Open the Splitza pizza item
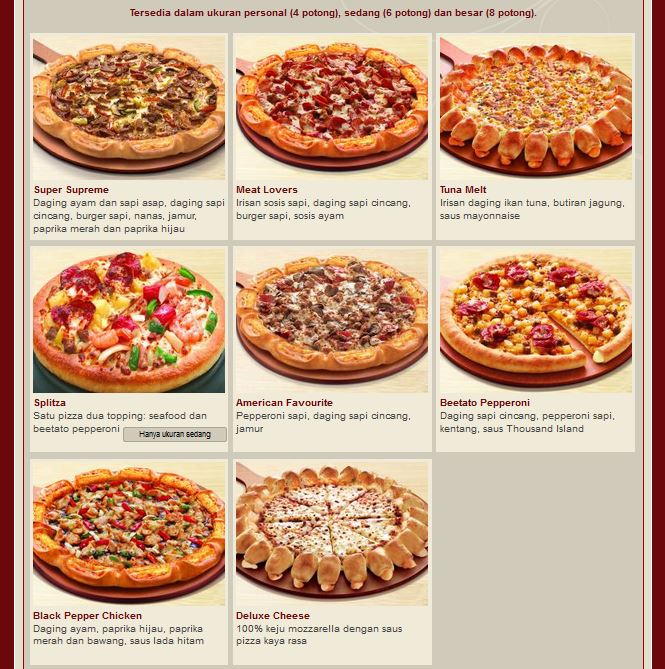Viewport: 665px width, 669px height. pos(129,349)
